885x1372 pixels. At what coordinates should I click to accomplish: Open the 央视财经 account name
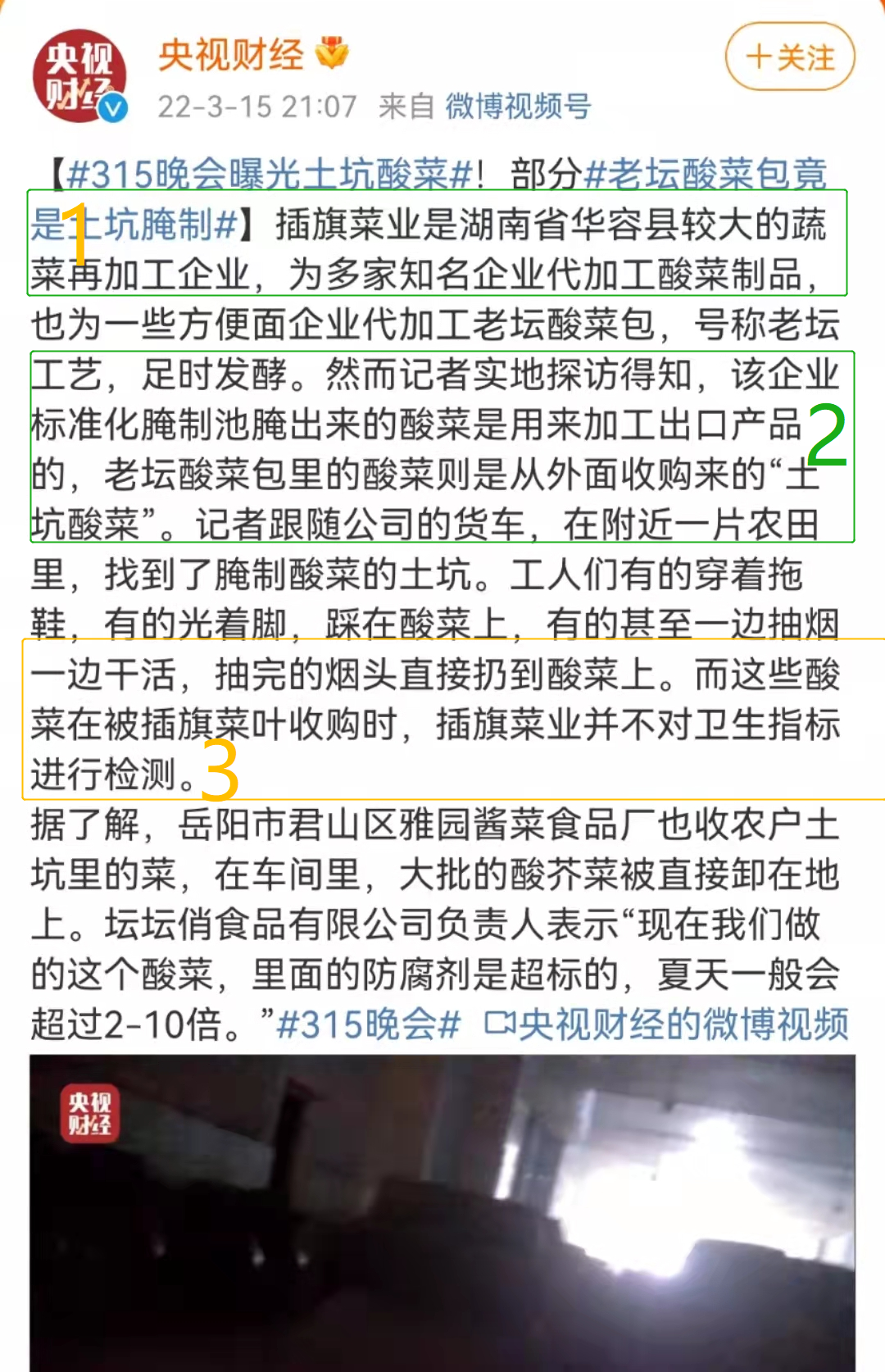(x=231, y=55)
